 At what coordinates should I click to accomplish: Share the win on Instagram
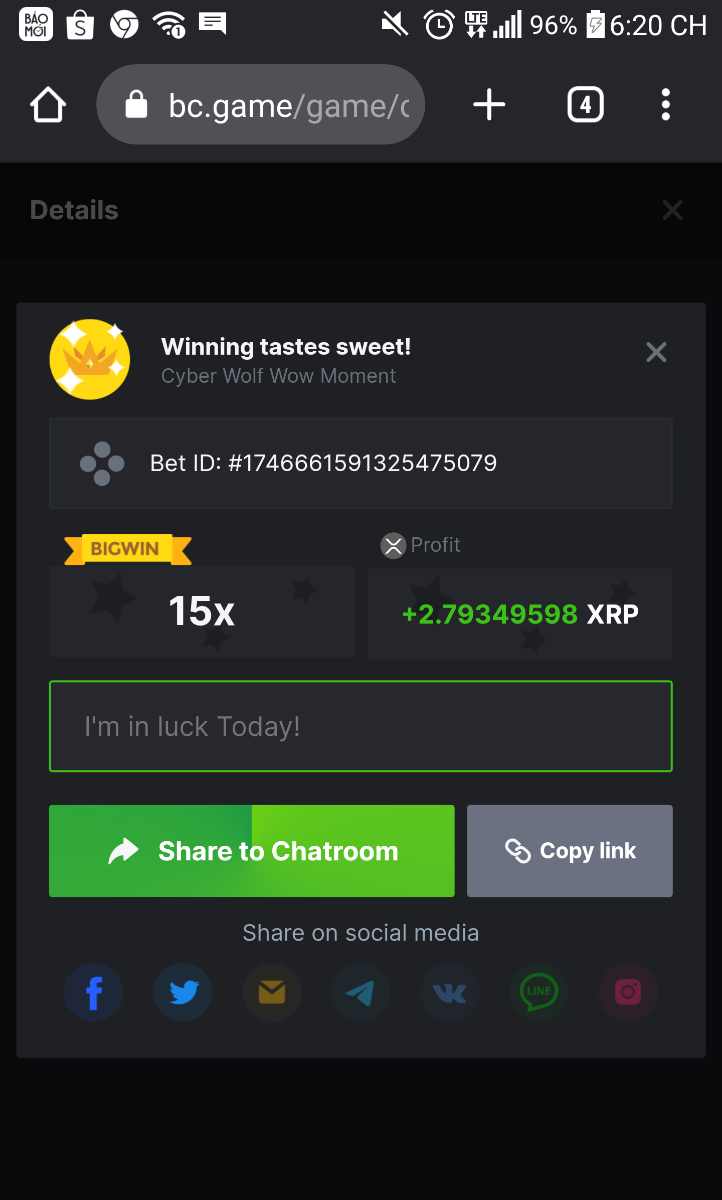628,992
